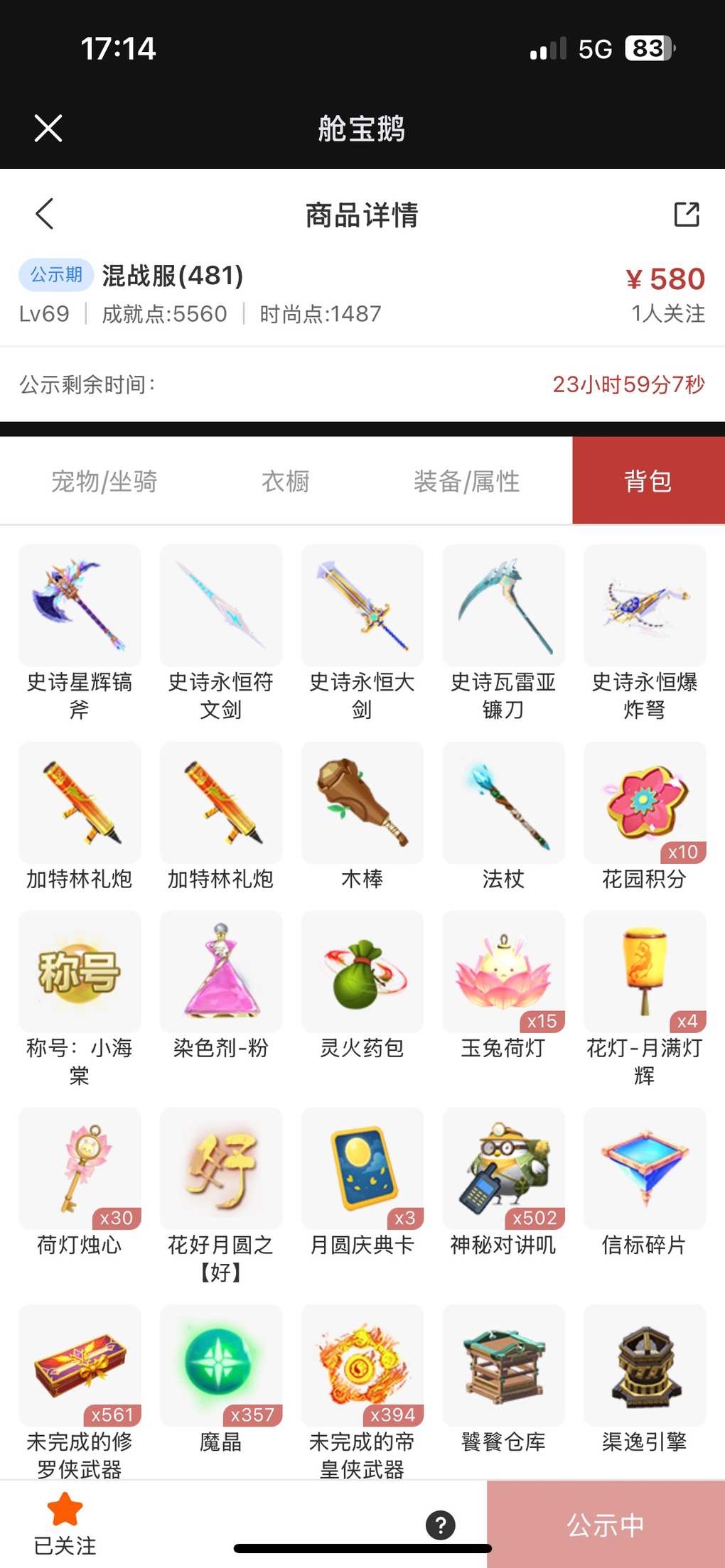This screenshot has width=725, height=1568.
Task: Share this product listing
Action: (x=686, y=214)
